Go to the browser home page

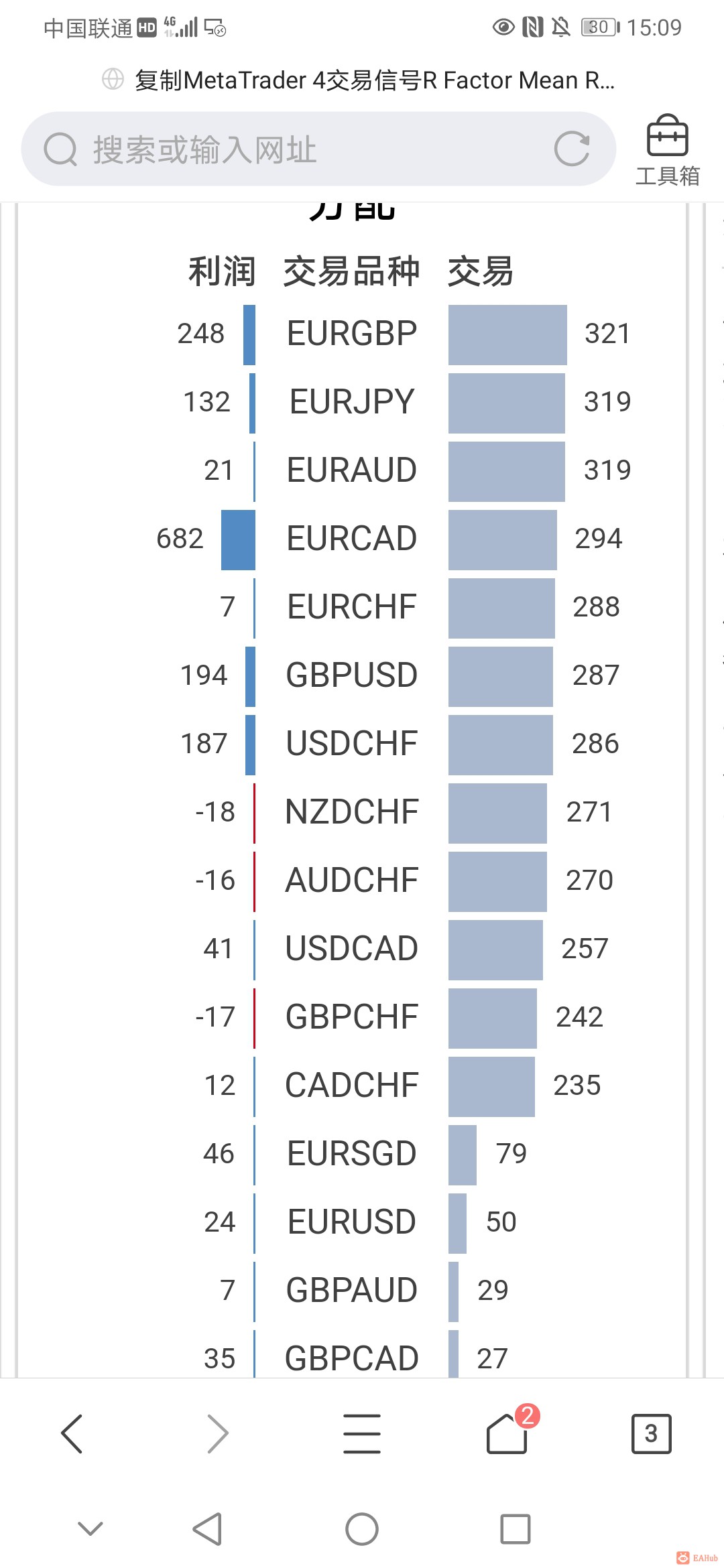click(507, 1434)
